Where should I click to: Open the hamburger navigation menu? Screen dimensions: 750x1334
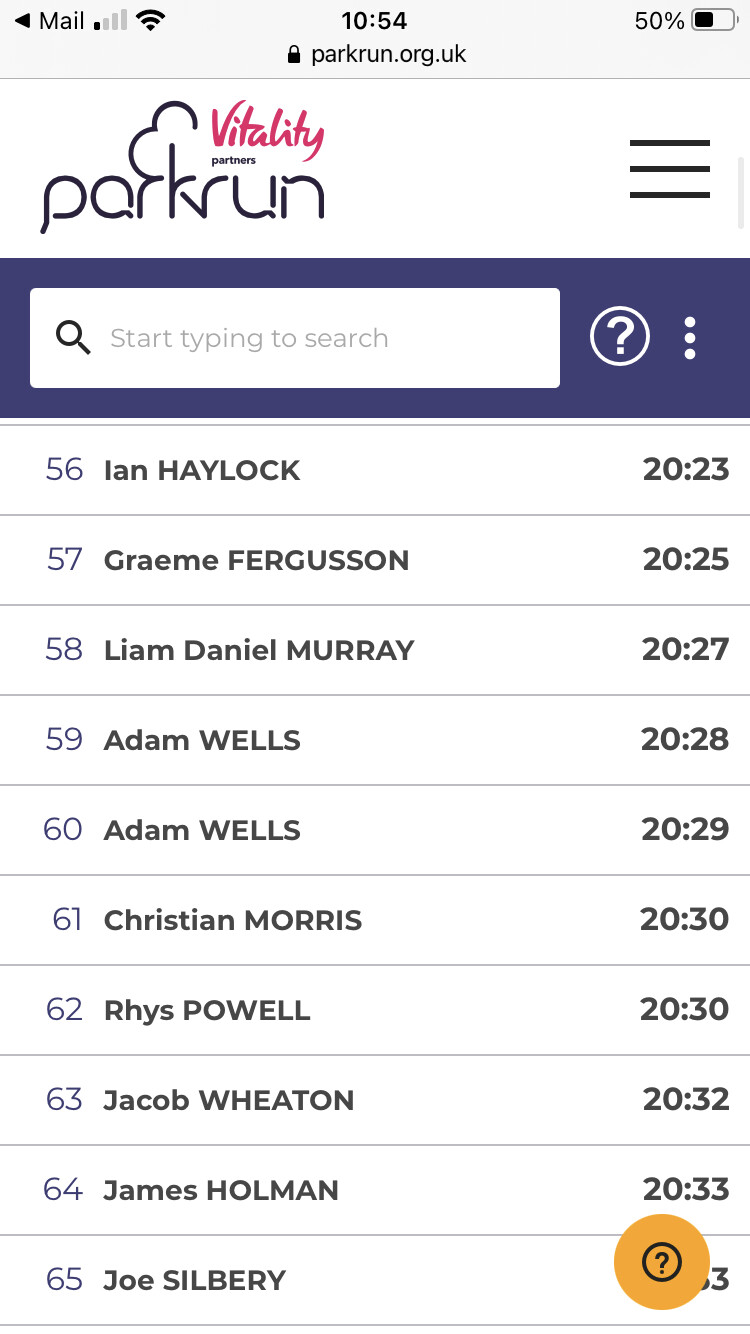[x=669, y=169]
